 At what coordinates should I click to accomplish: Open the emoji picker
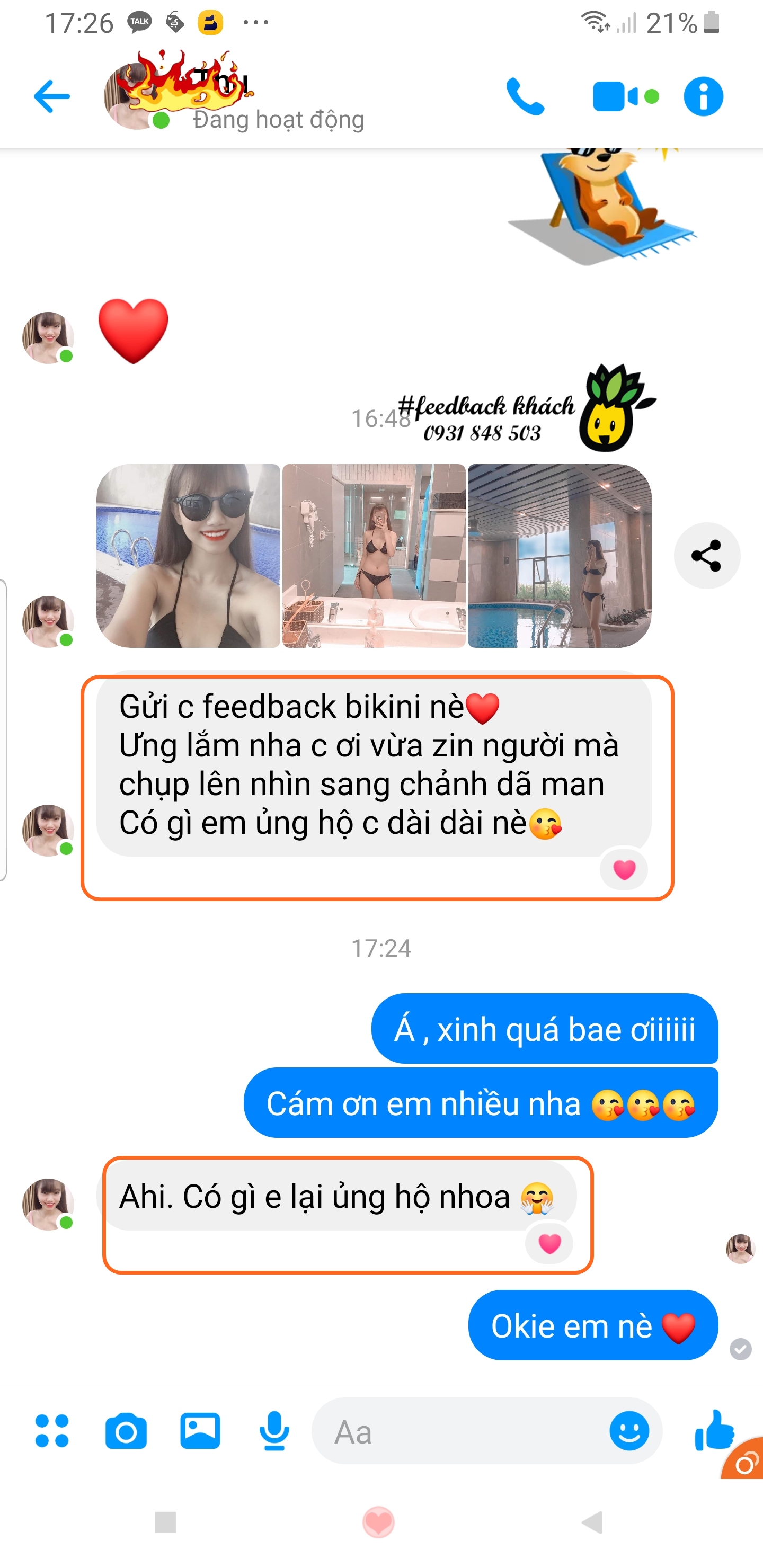[x=629, y=1431]
